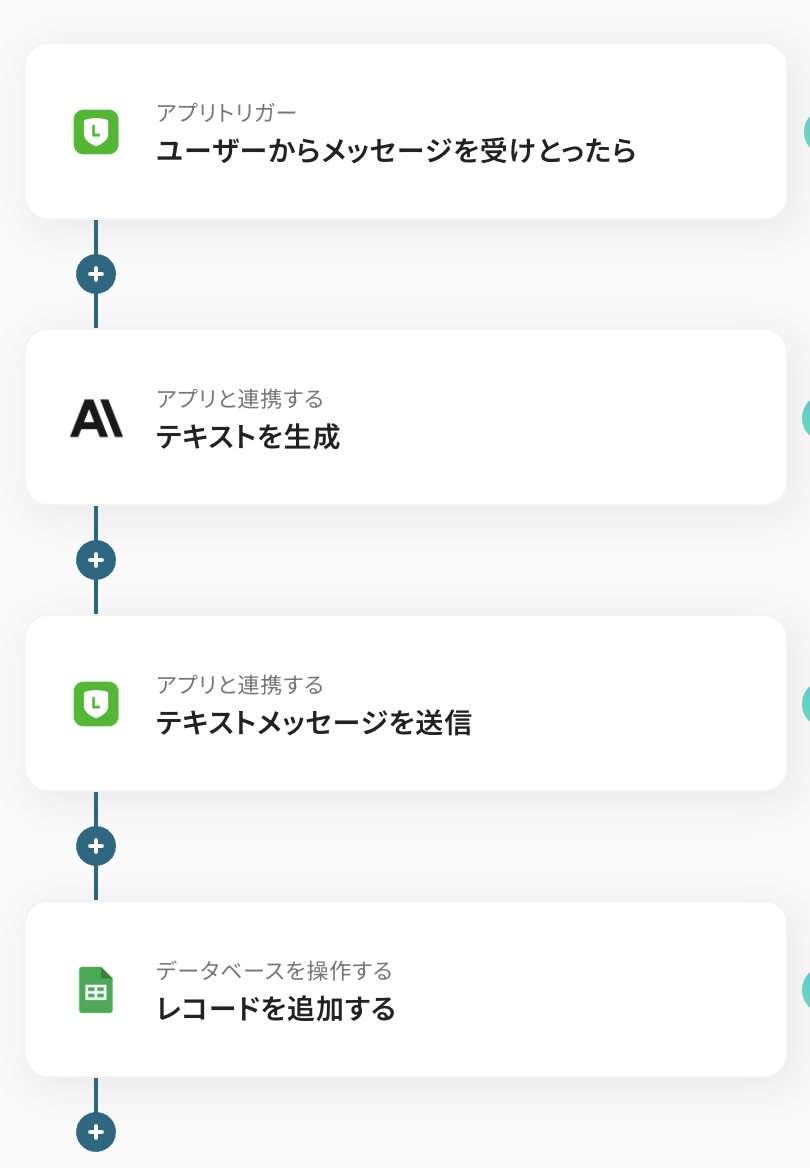Select the LINE icon on the trigger card
This screenshot has width=810, height=1168.
pyautogui.click(x=96, y=131)
